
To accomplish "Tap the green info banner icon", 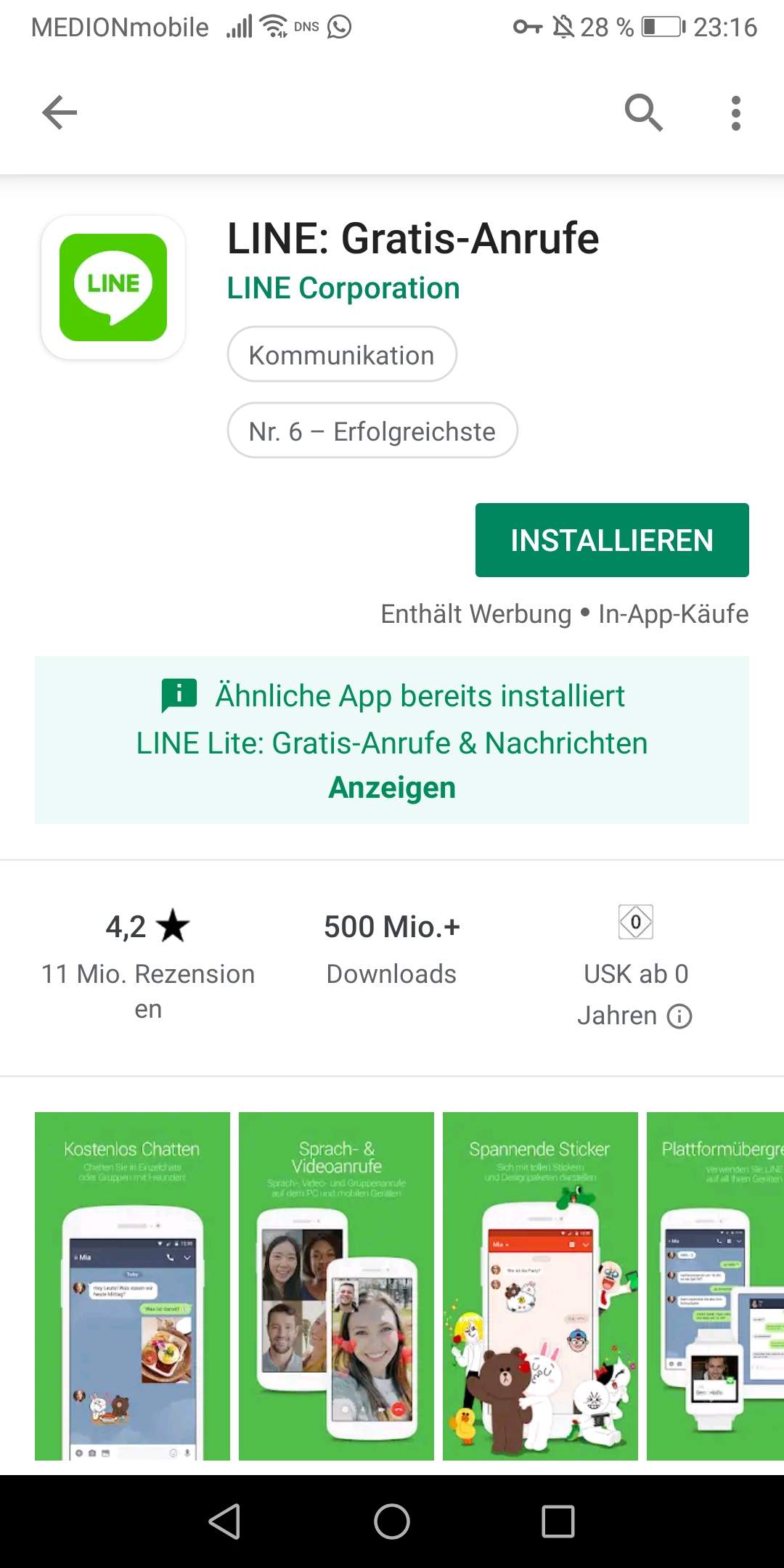I will click(179, 695).
